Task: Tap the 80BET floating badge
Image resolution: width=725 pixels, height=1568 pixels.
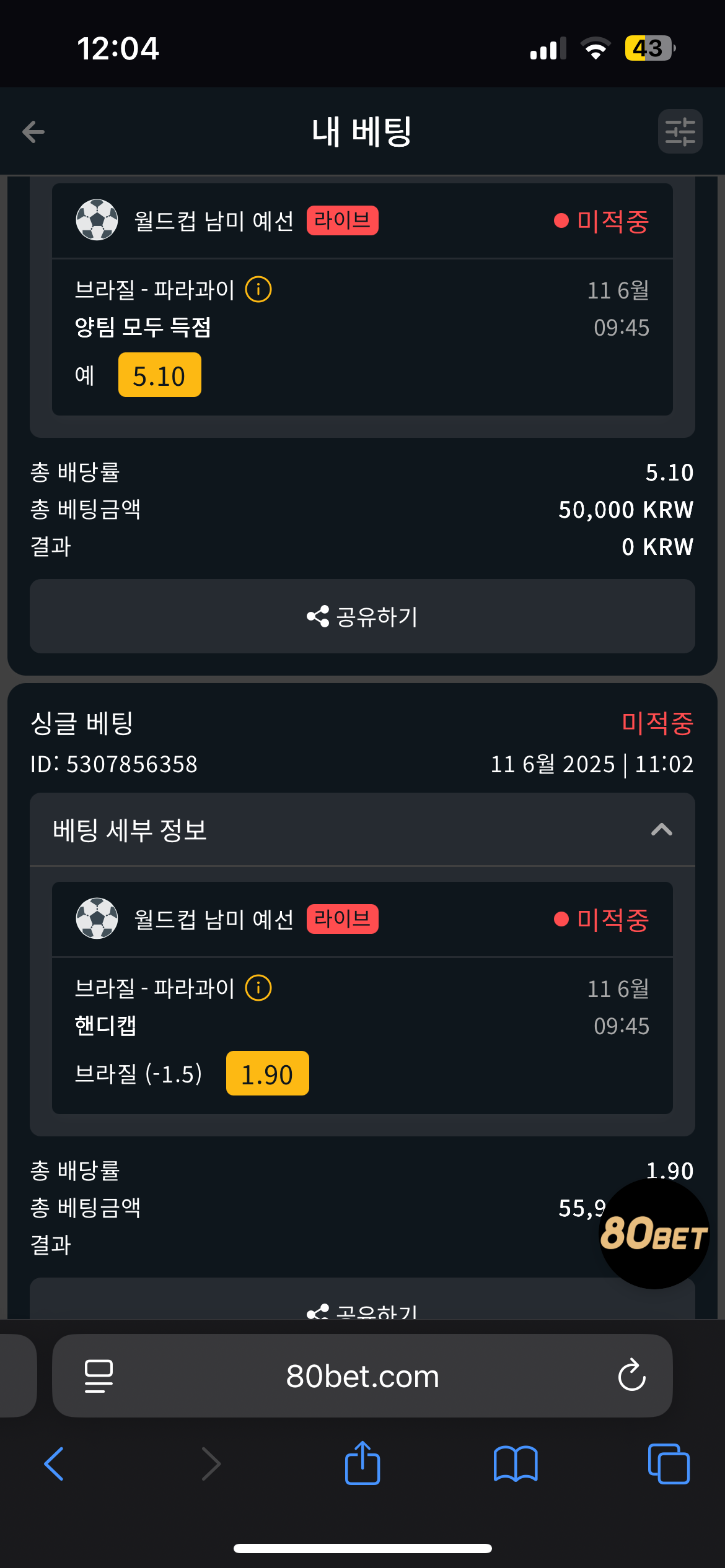Action: click(x=654, y=1234)
